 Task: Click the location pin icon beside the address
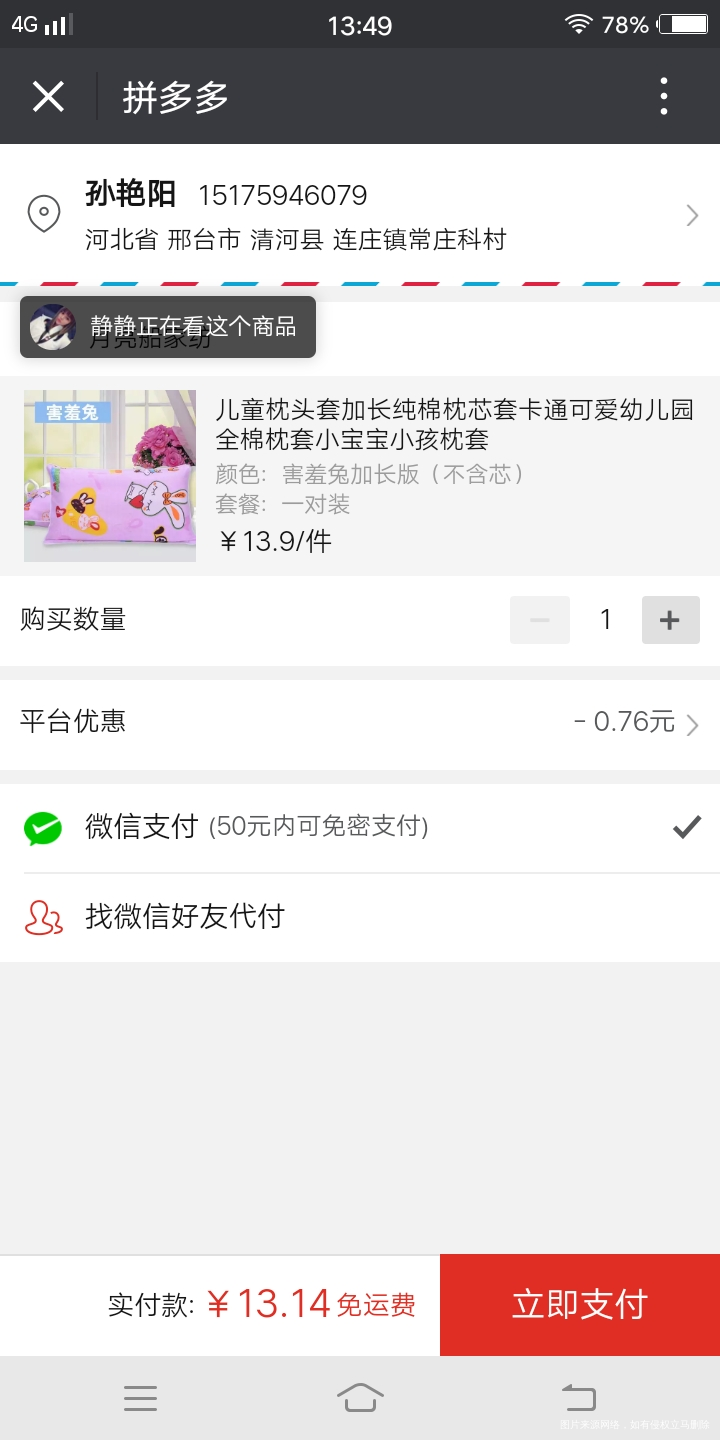click(43, 214)
